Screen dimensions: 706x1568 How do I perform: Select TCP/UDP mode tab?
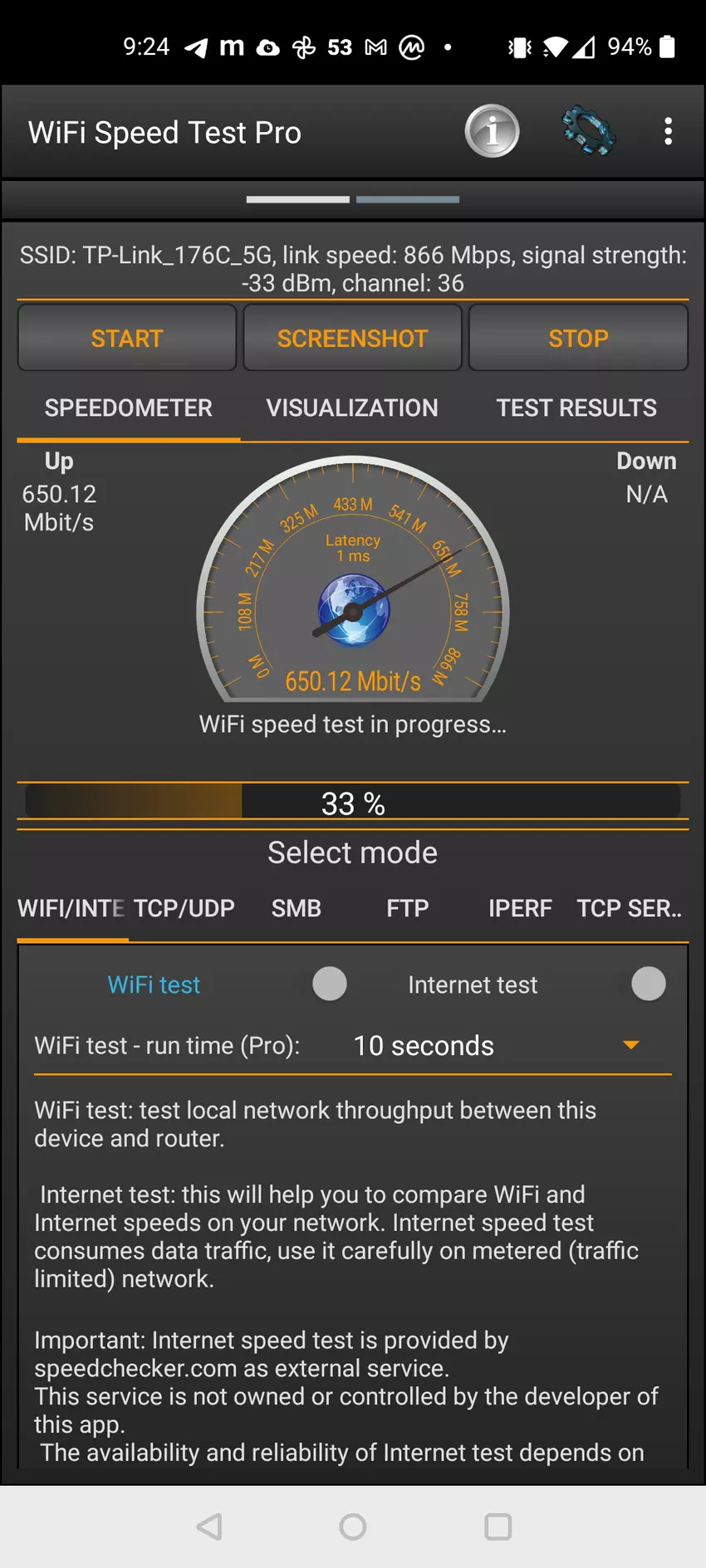[x=184, y=908]
